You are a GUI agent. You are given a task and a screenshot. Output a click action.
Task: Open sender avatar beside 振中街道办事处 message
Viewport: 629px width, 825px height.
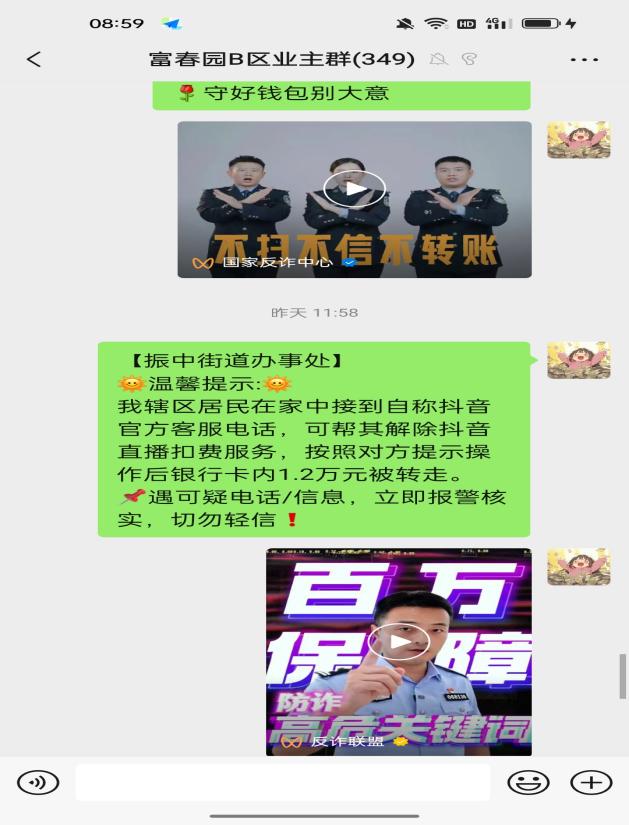578,360
